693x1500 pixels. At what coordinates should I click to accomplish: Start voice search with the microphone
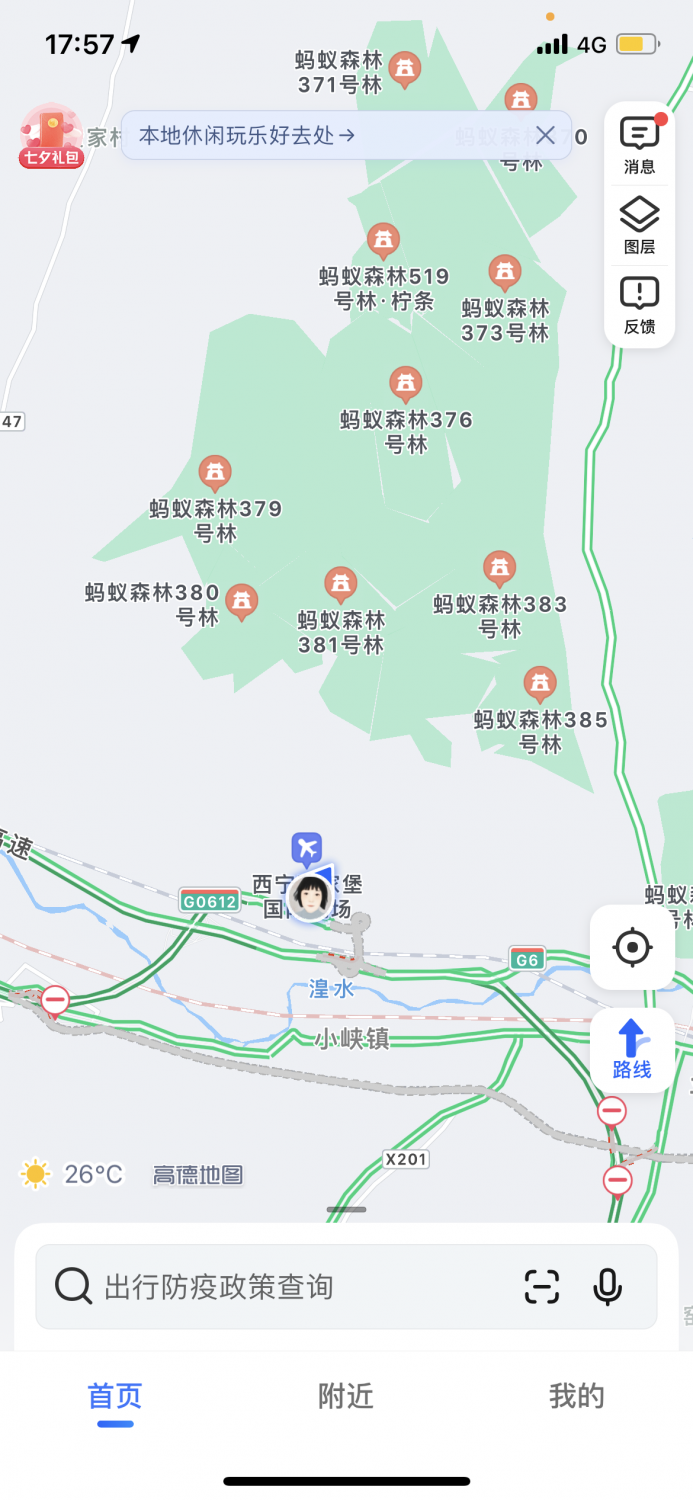[x=607, y=1286]
